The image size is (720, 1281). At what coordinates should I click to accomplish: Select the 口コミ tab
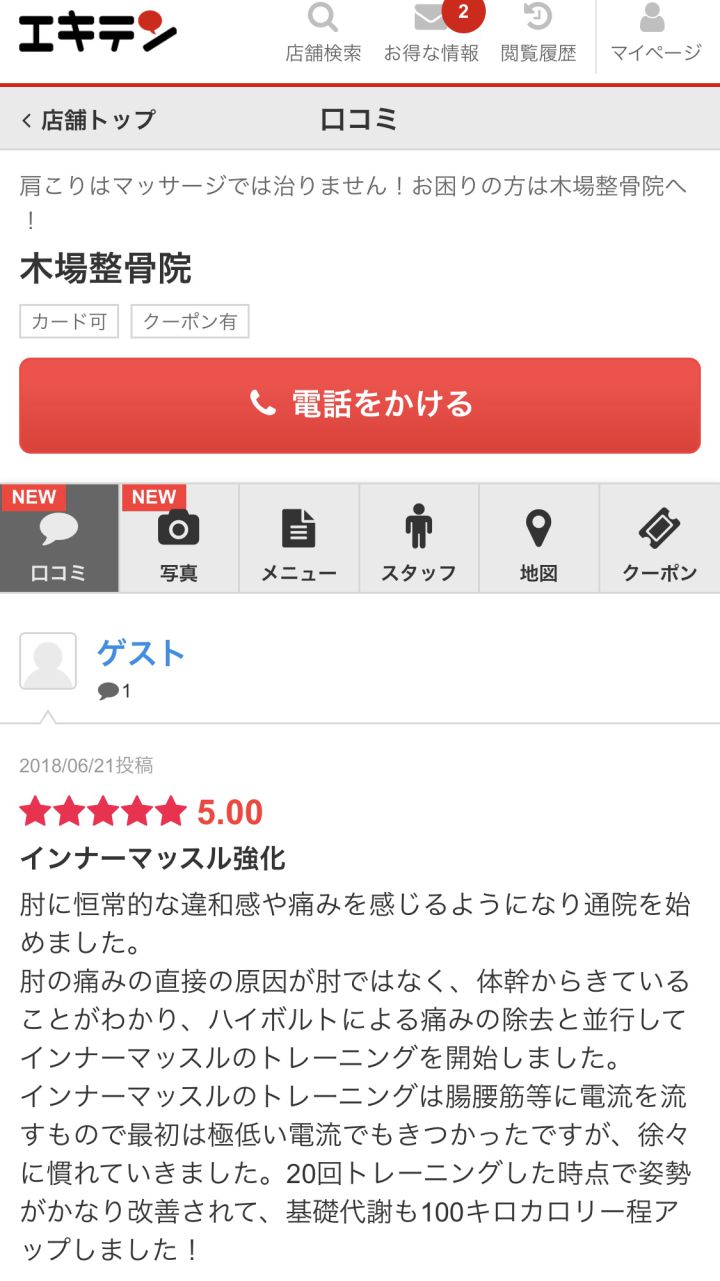click(x=59, y=538)
